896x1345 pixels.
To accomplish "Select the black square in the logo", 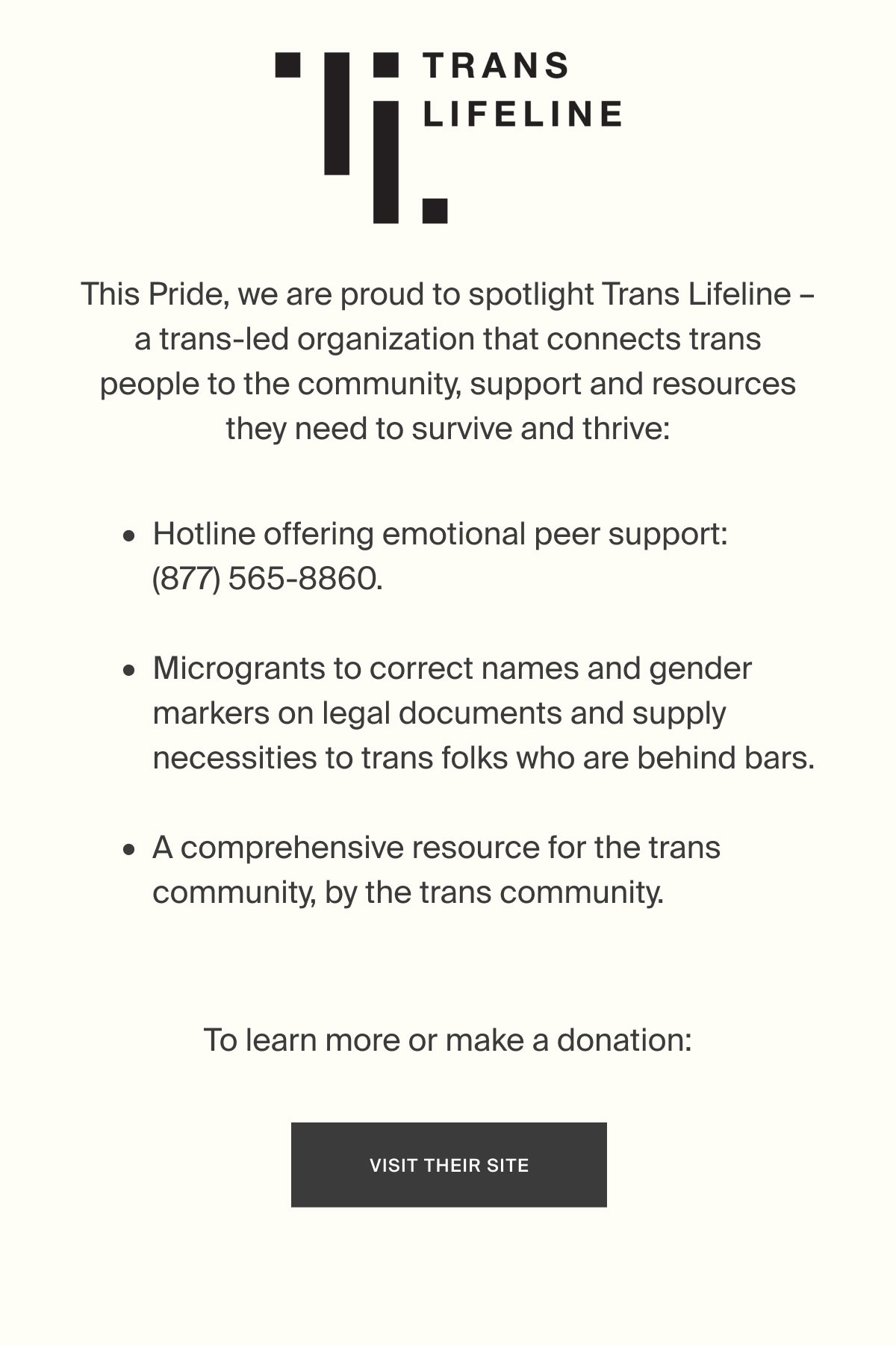I will point(287,65).
